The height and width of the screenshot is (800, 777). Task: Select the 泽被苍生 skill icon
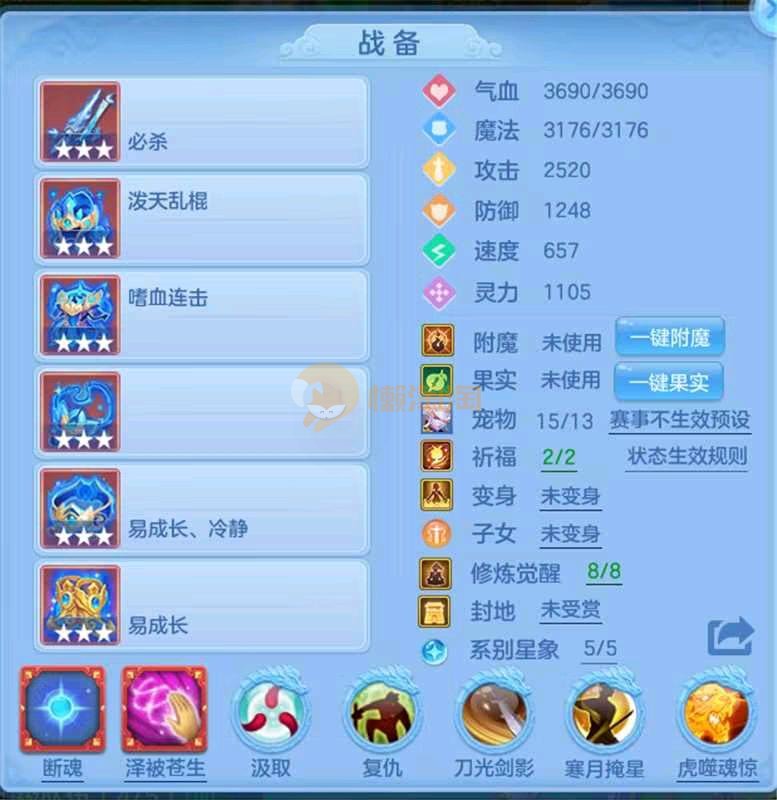tap(165, 709)
